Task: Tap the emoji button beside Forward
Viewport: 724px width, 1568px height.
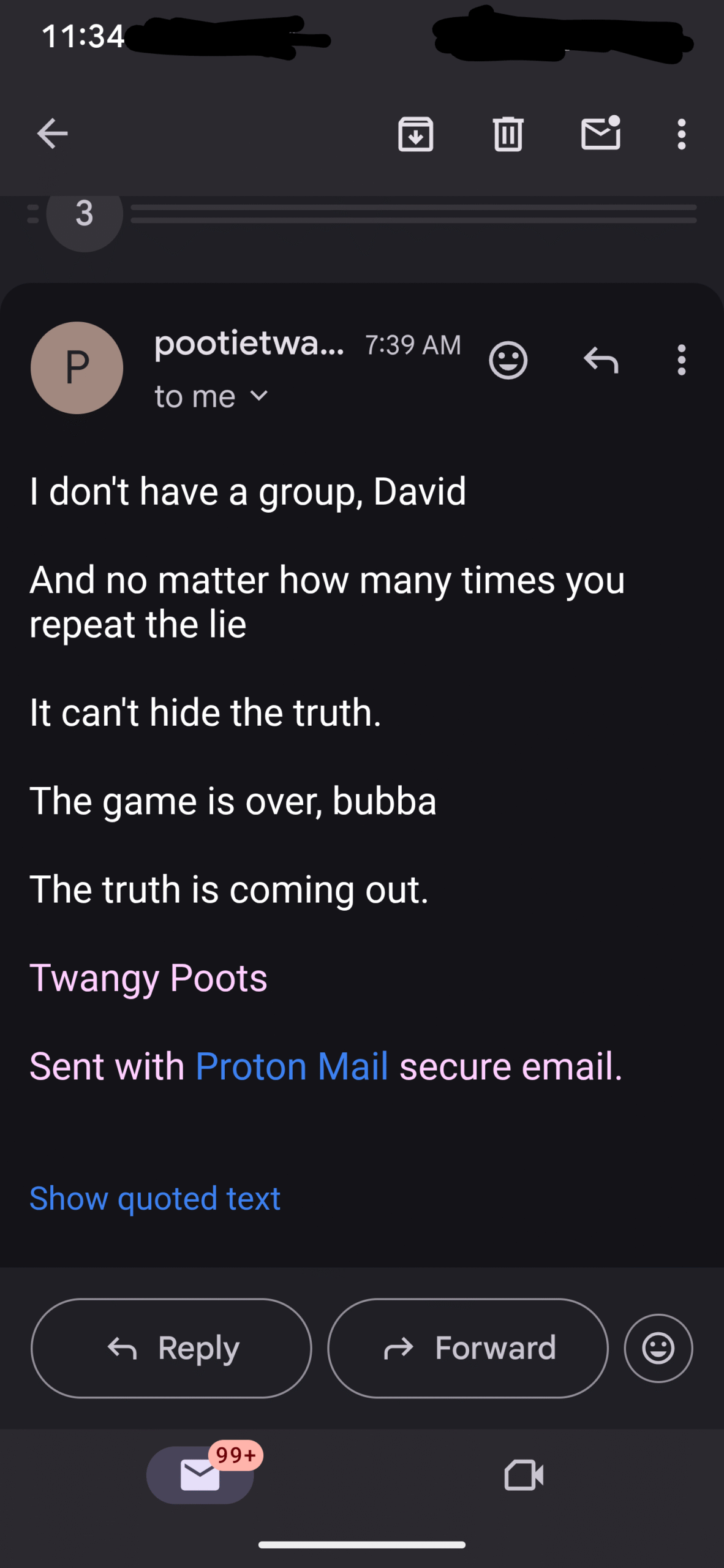Action: coord(658,1348)
